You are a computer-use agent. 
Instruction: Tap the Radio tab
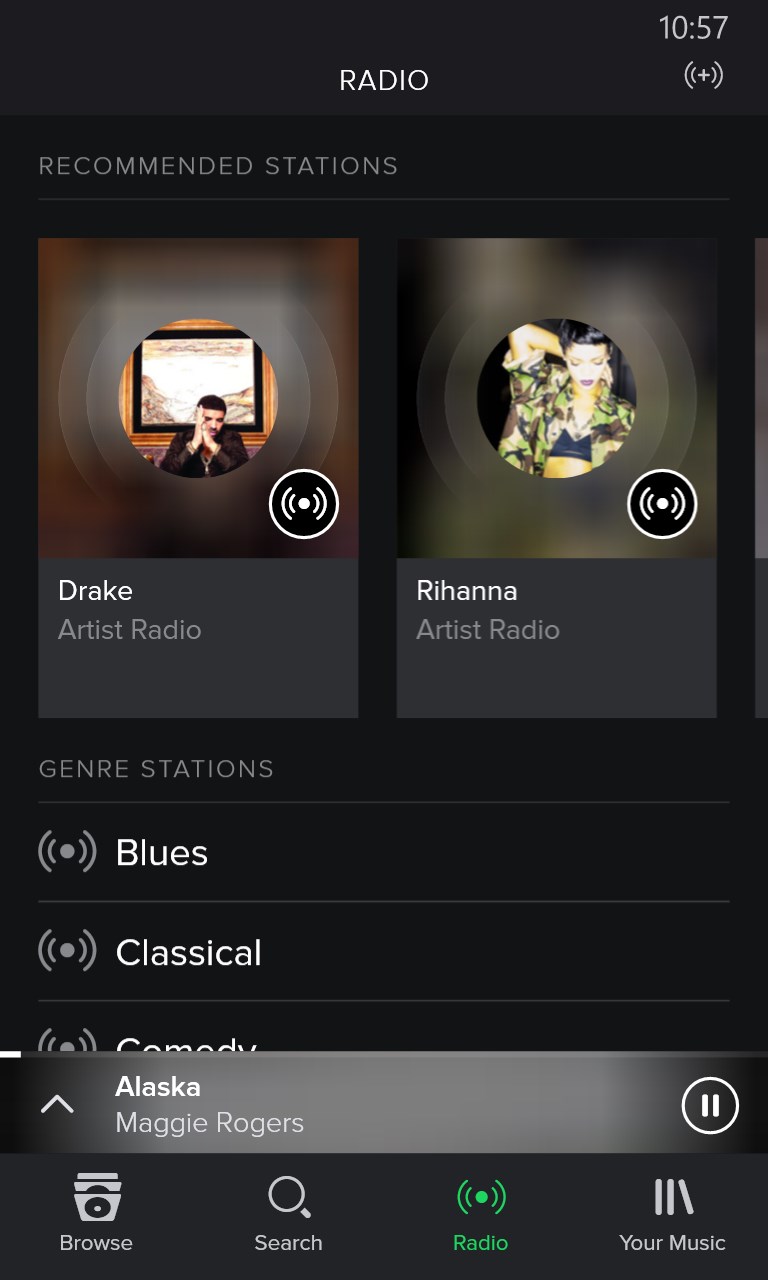(481, 1213)
